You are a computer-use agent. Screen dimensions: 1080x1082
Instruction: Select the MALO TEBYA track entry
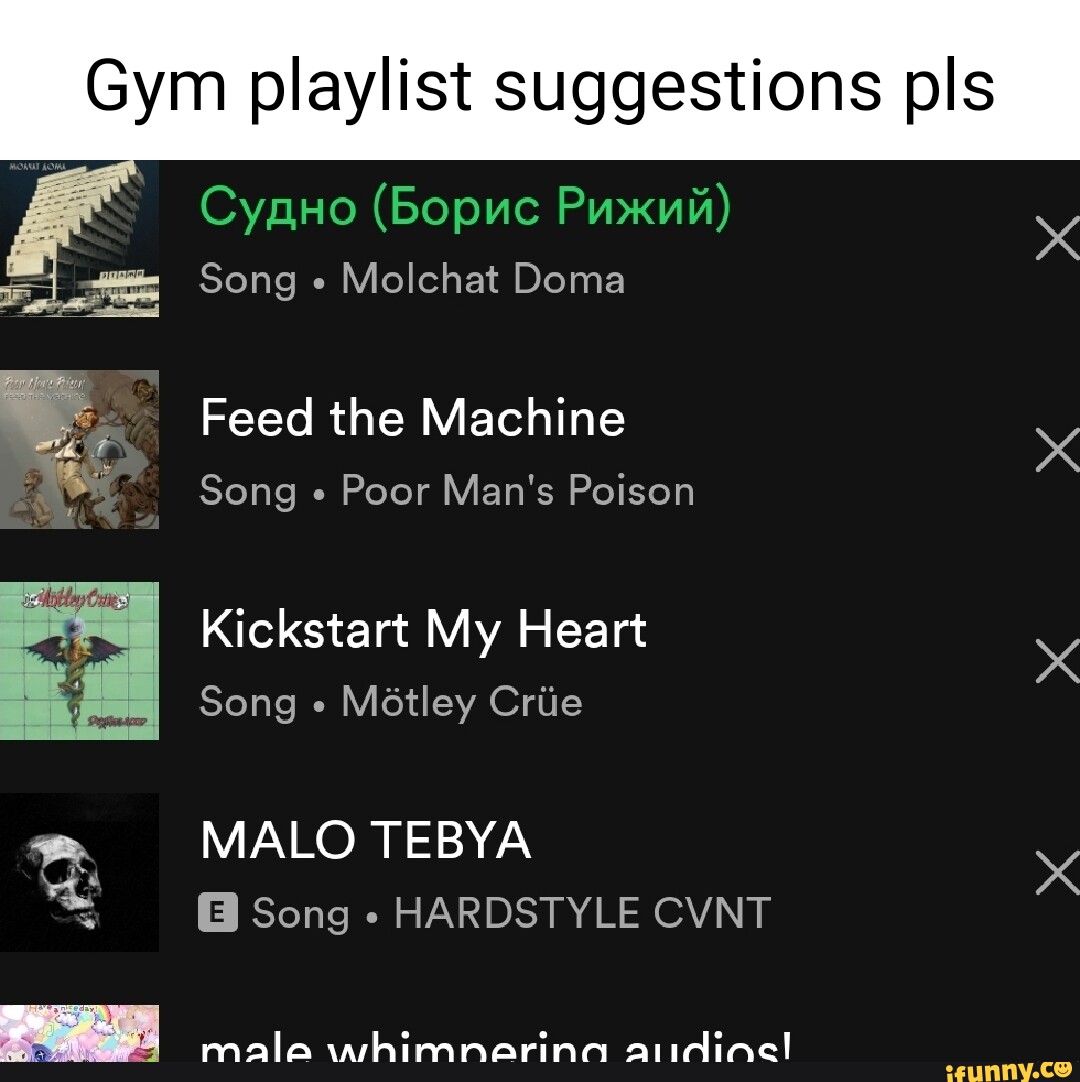click(364, 841)
